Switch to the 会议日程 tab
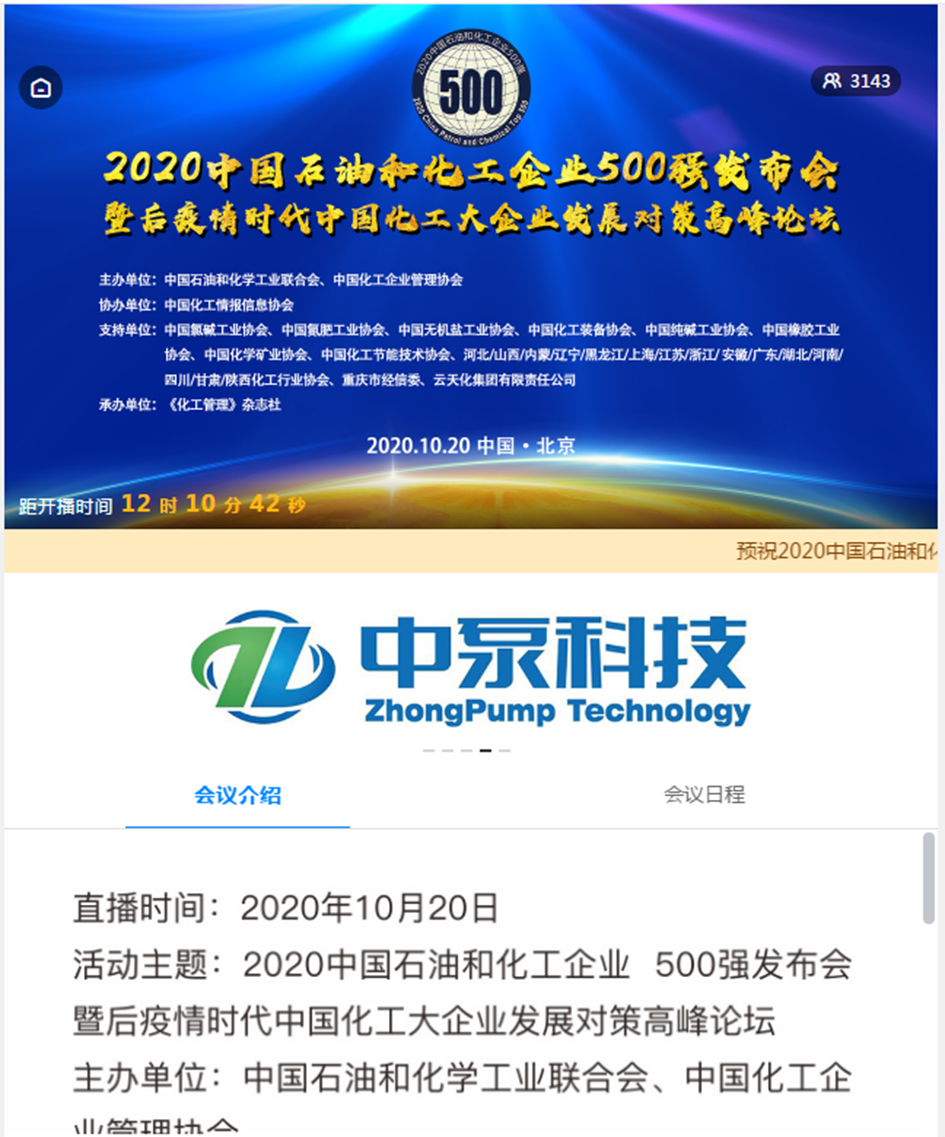This screenshot has width=945, height=1137. (x=704, y=795)
